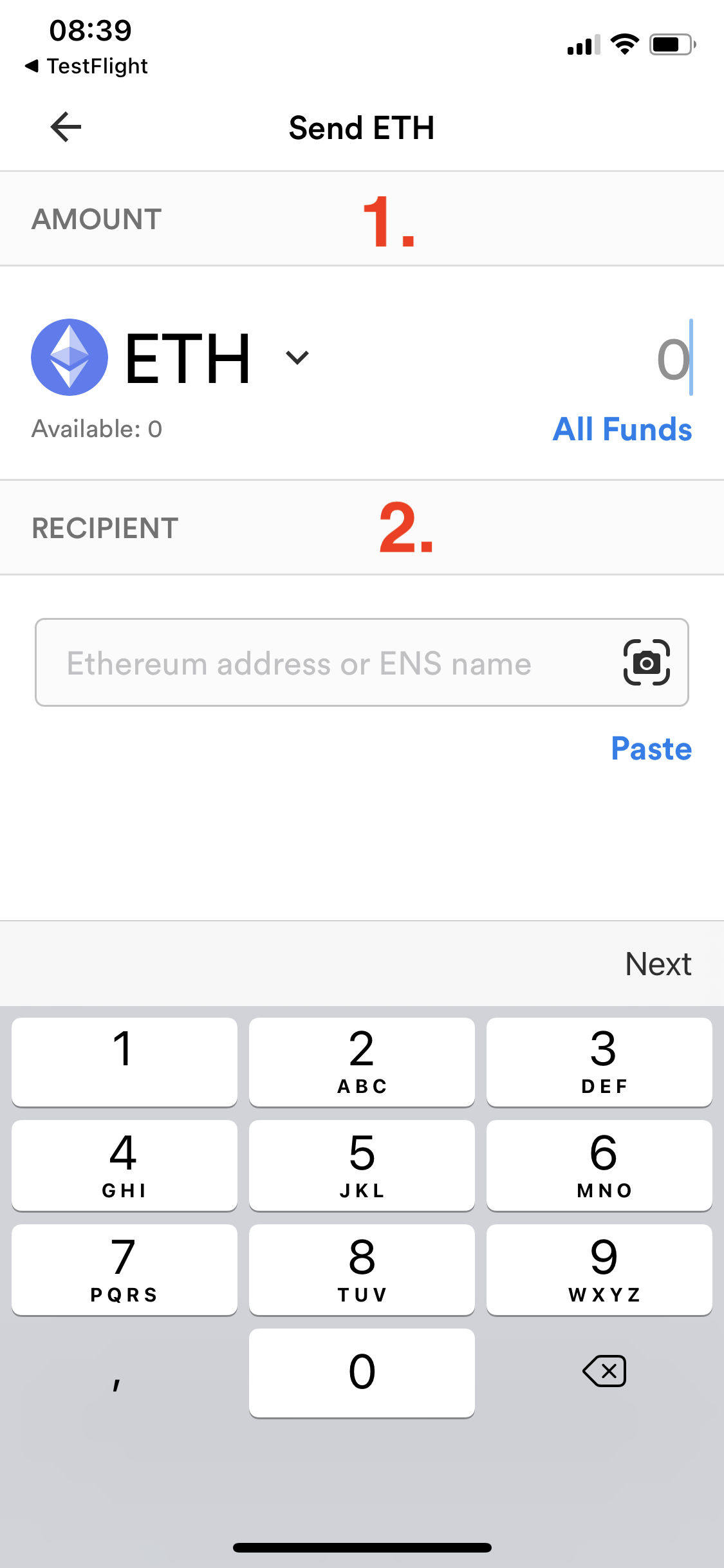Focus the Ethereum address or ENS name field
724x1568 pixels.
(x=322, y=663)
